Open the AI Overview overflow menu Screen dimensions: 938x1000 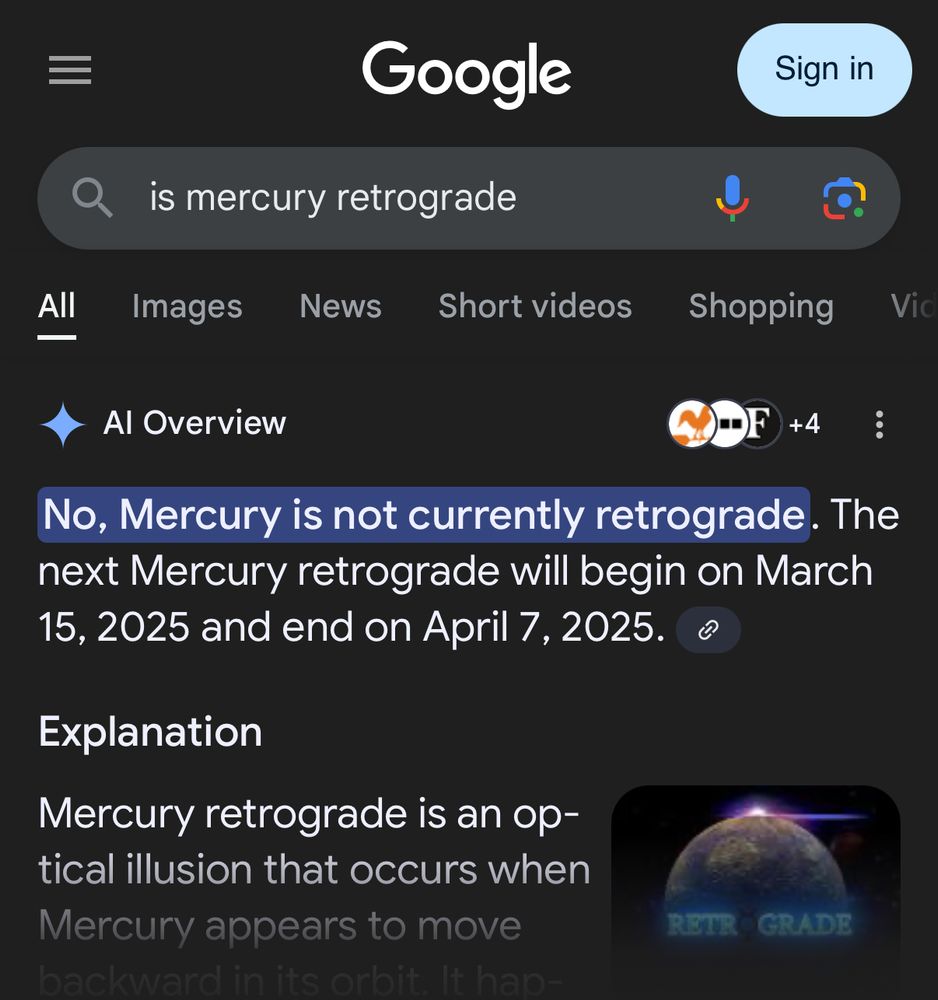click(879, 425)
